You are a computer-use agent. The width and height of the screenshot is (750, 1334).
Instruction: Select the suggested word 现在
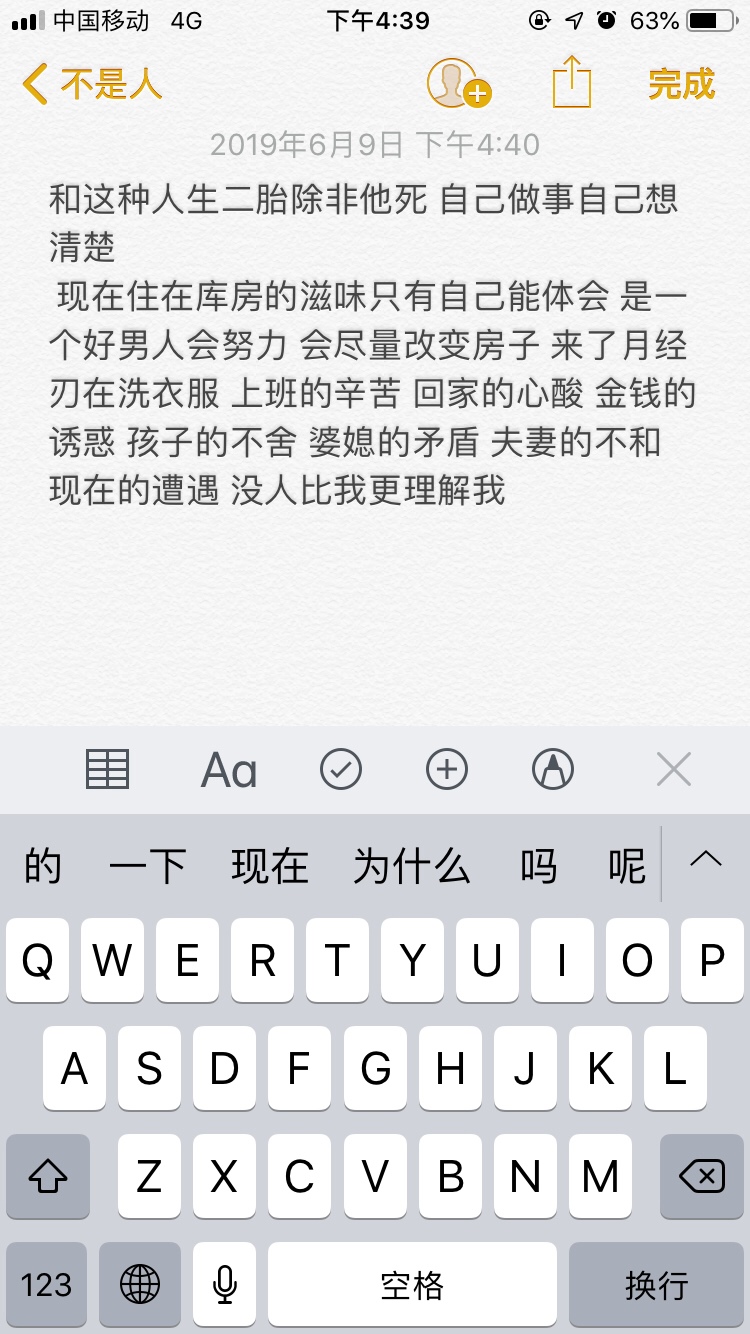(270, 866)
